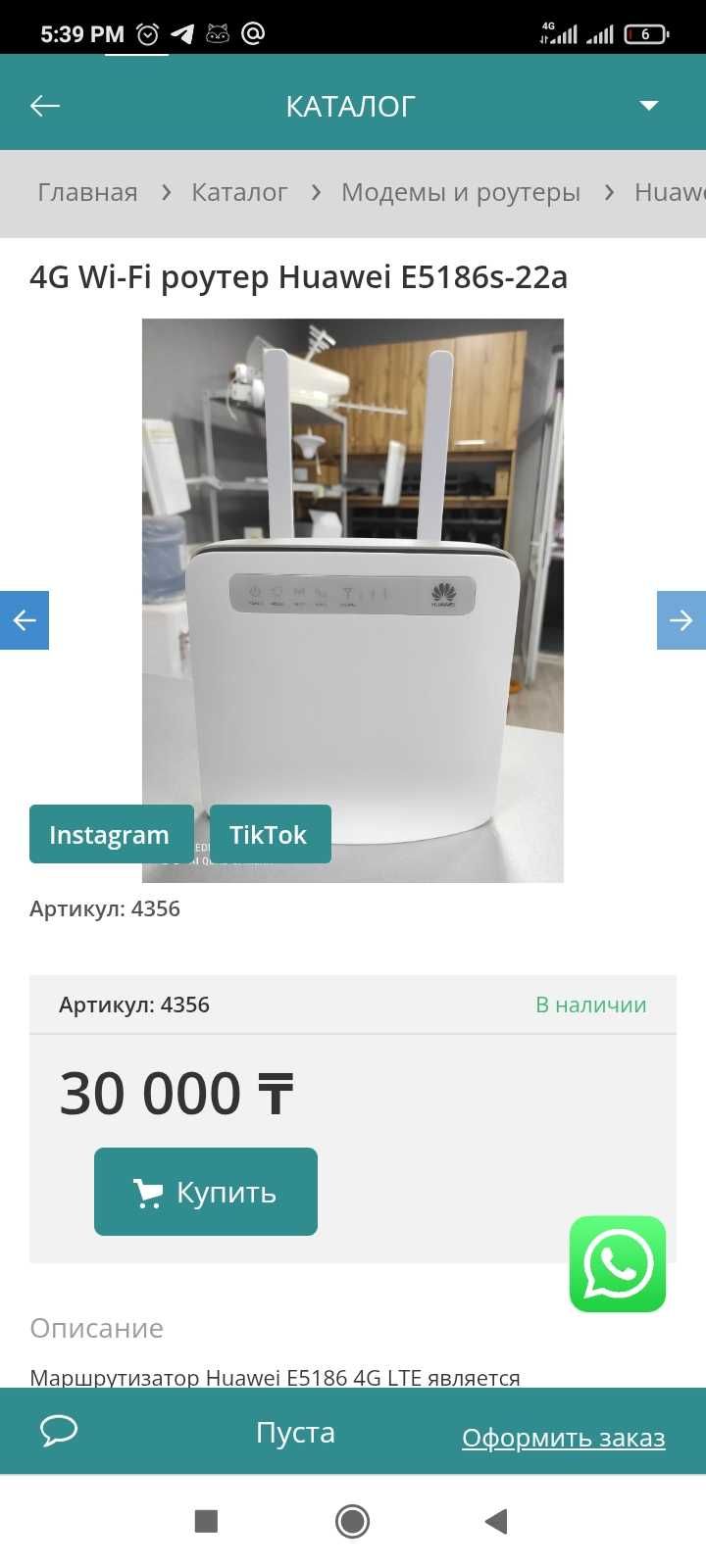The image size is (706, 1568).
Task: Show next product photo
Action: coord(681,619)
